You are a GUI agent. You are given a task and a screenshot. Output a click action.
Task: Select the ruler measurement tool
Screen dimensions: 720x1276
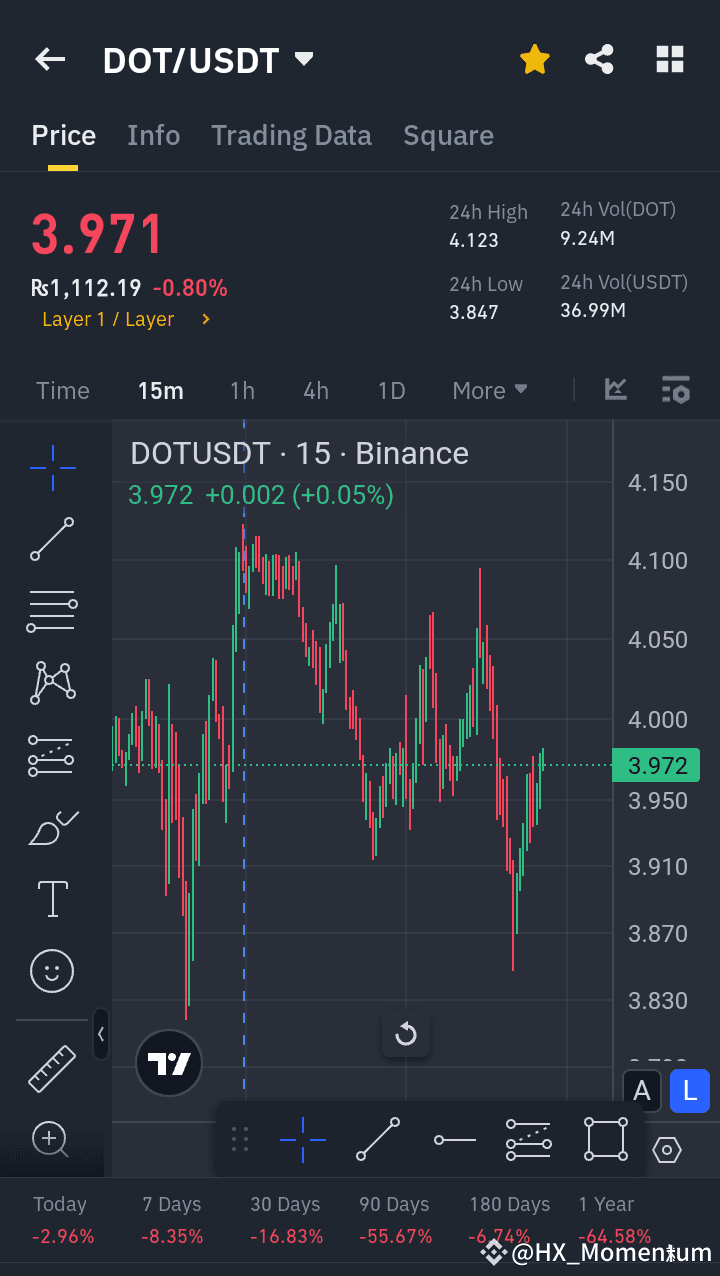pyautogui.click(x=52, y=1066)
